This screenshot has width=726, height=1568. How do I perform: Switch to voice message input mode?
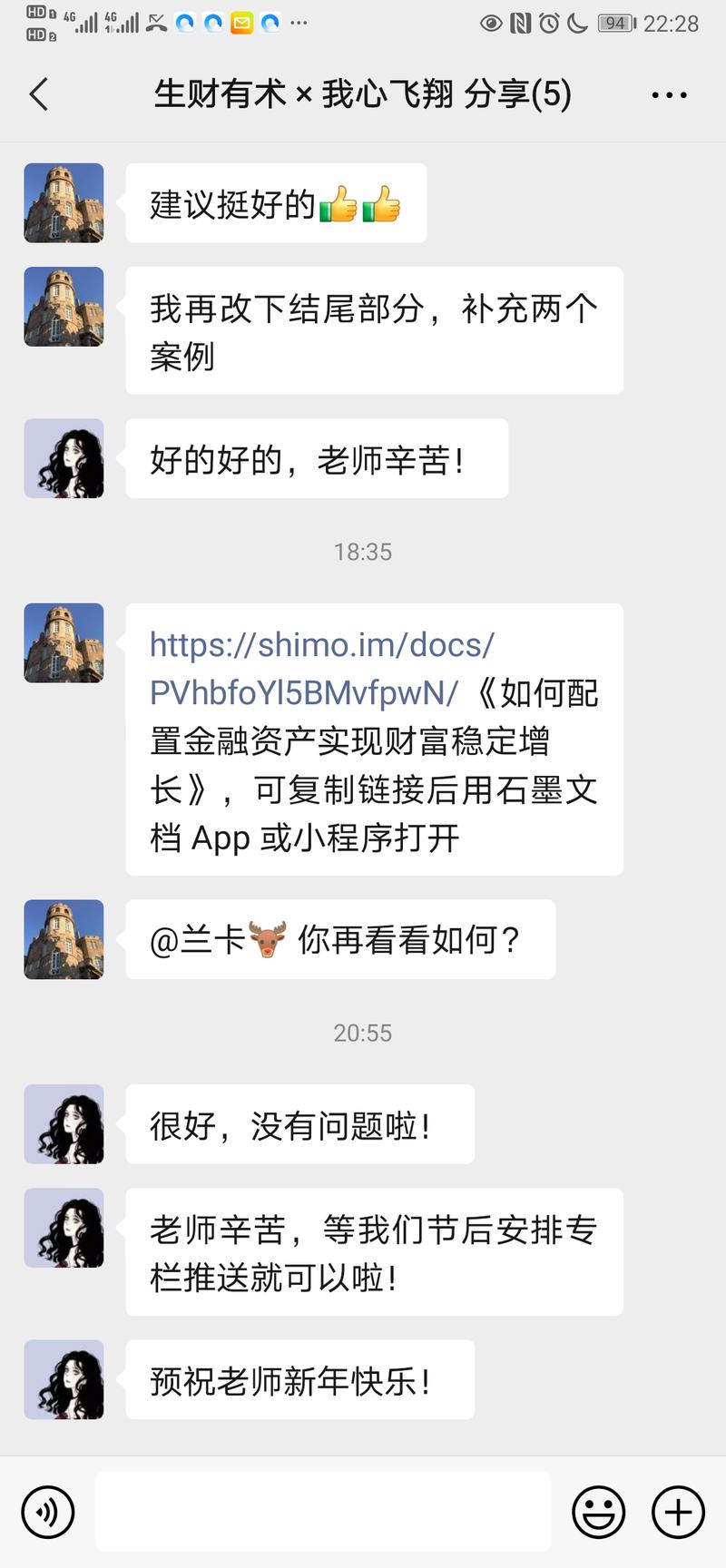point(48,1512)
